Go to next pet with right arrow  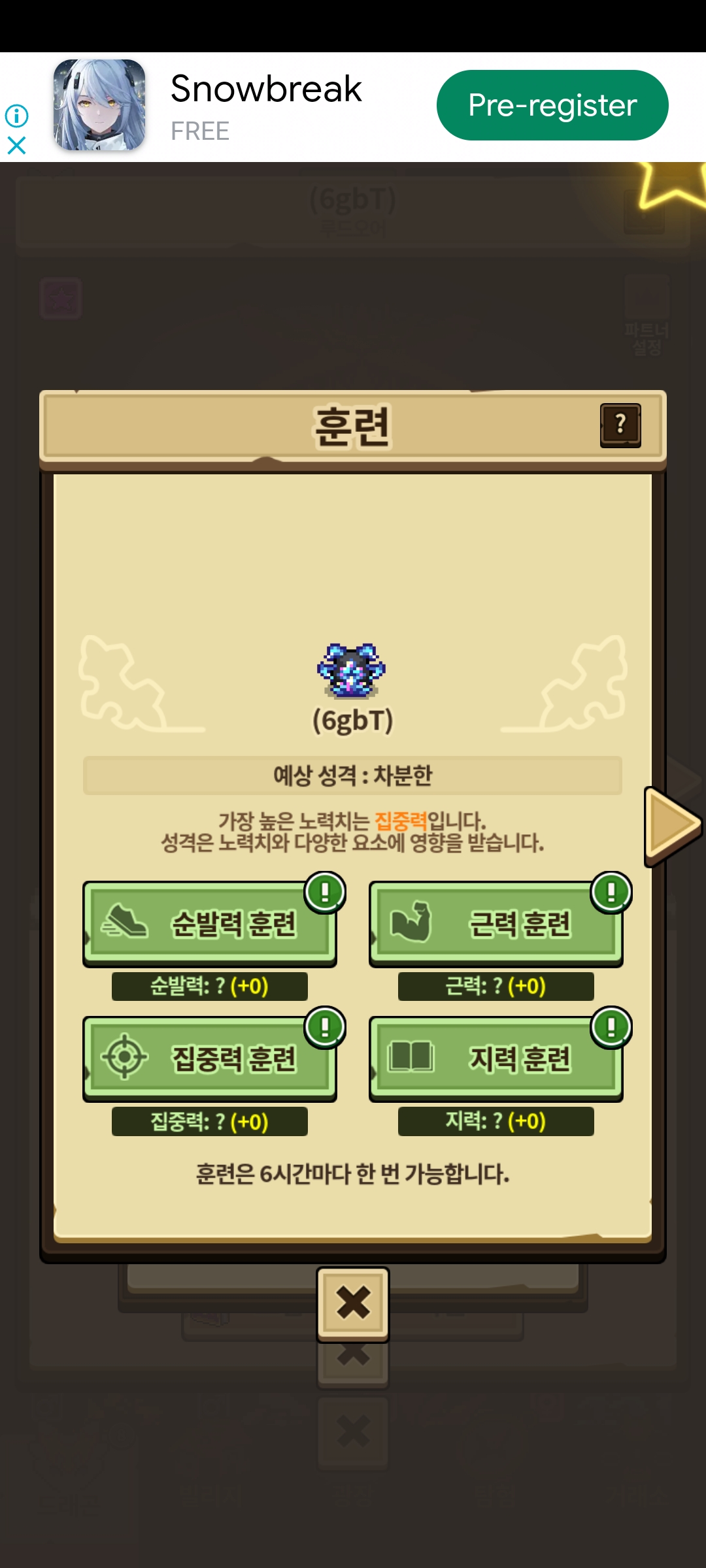(673, 826)
